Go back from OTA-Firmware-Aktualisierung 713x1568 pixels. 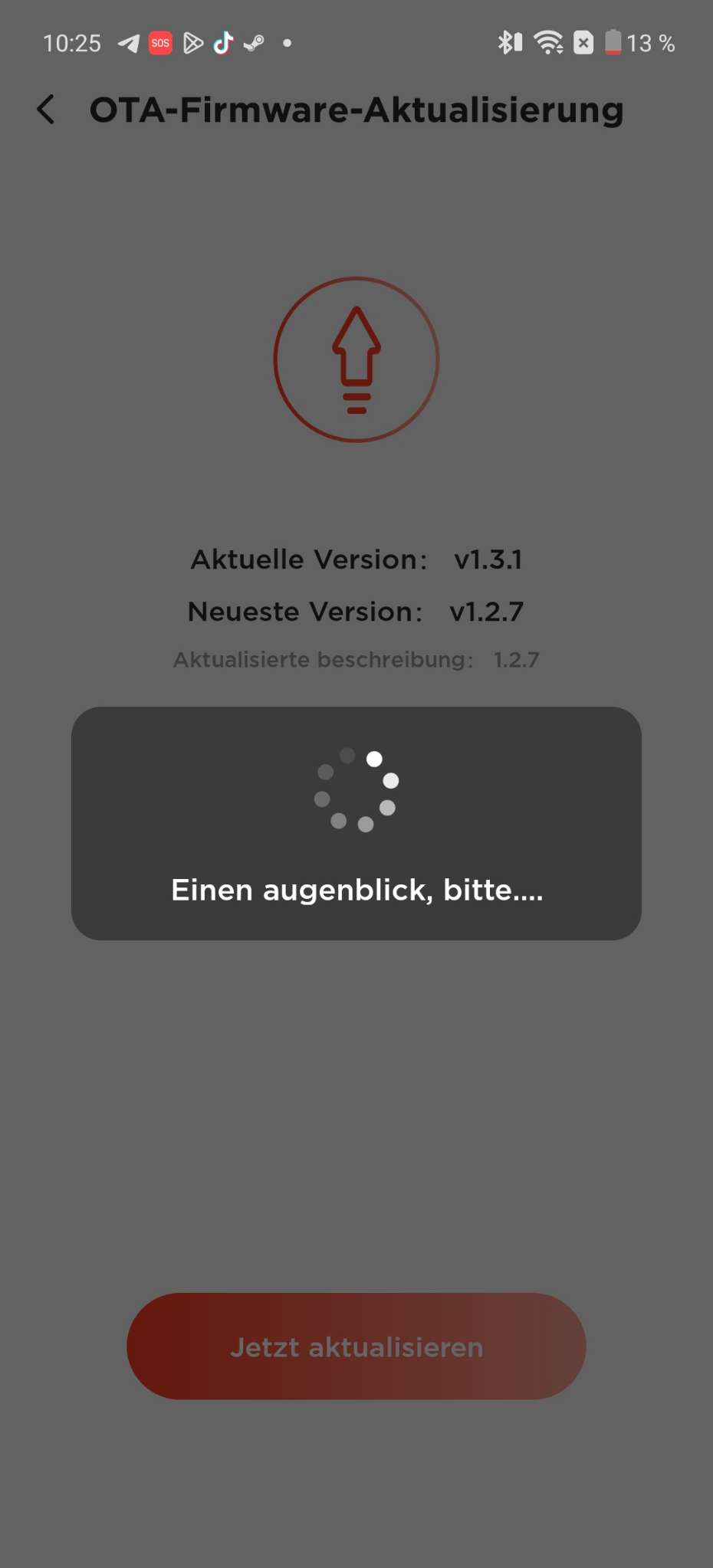47,110
